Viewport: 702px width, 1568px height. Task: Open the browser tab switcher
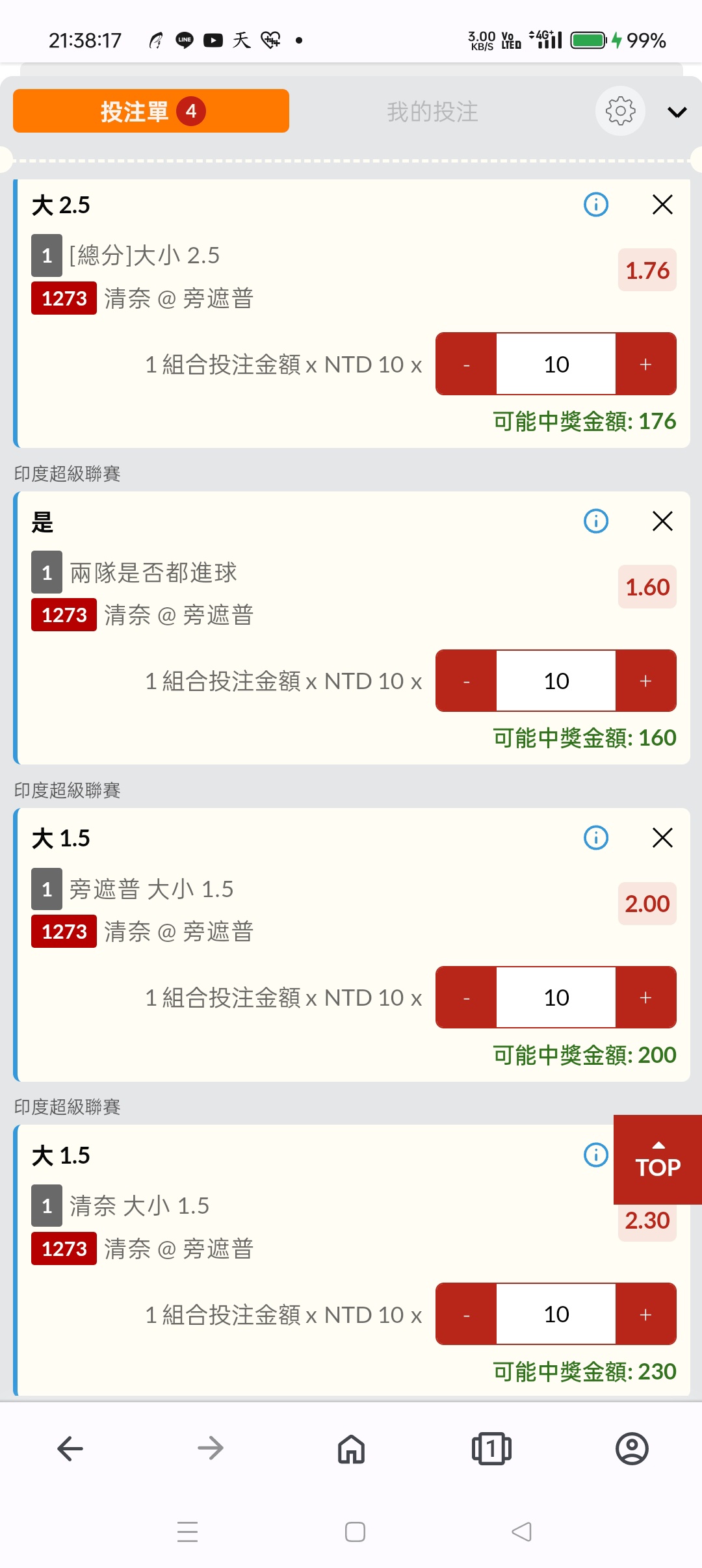(491, 1448)
